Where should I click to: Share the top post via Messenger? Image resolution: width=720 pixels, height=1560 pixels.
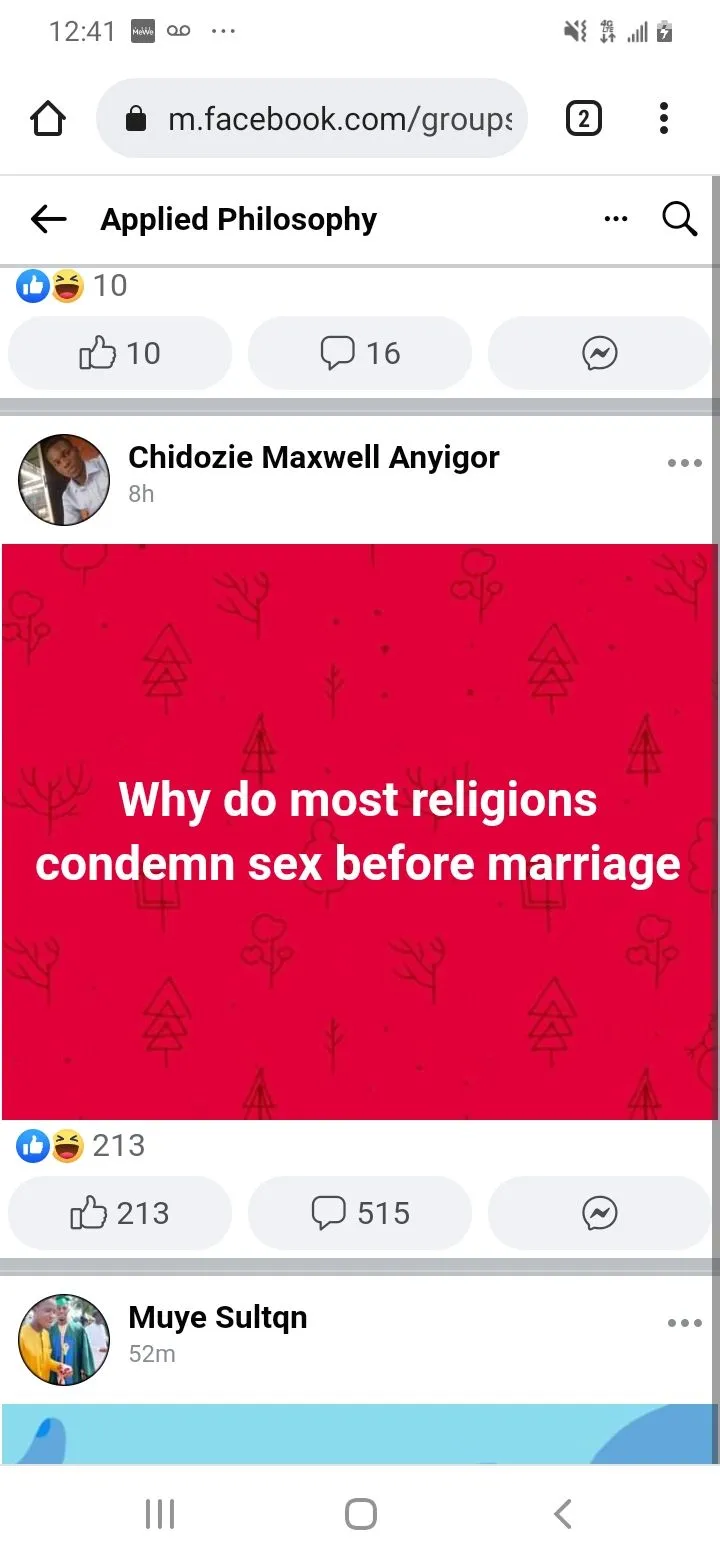[599, 353]
